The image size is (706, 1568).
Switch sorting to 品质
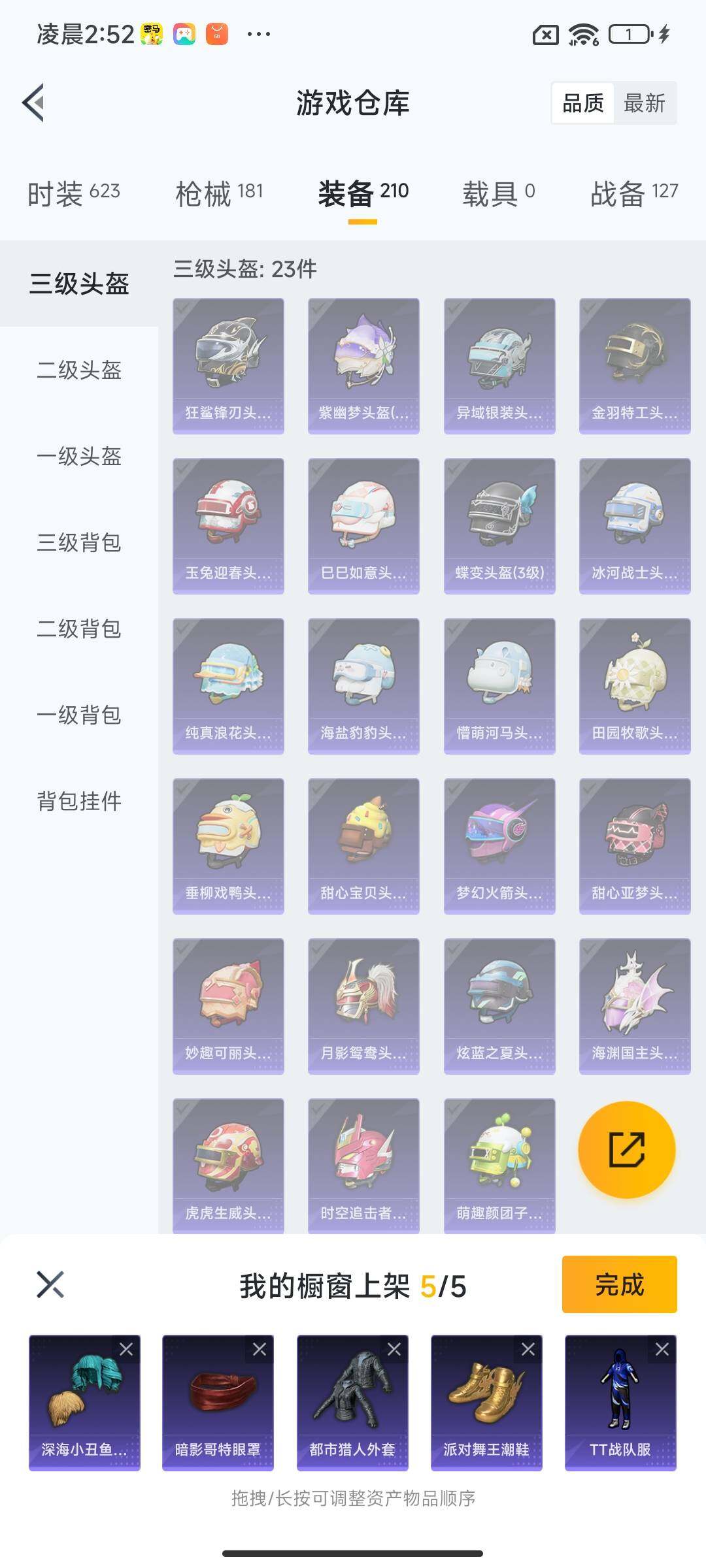coord(584,103)
